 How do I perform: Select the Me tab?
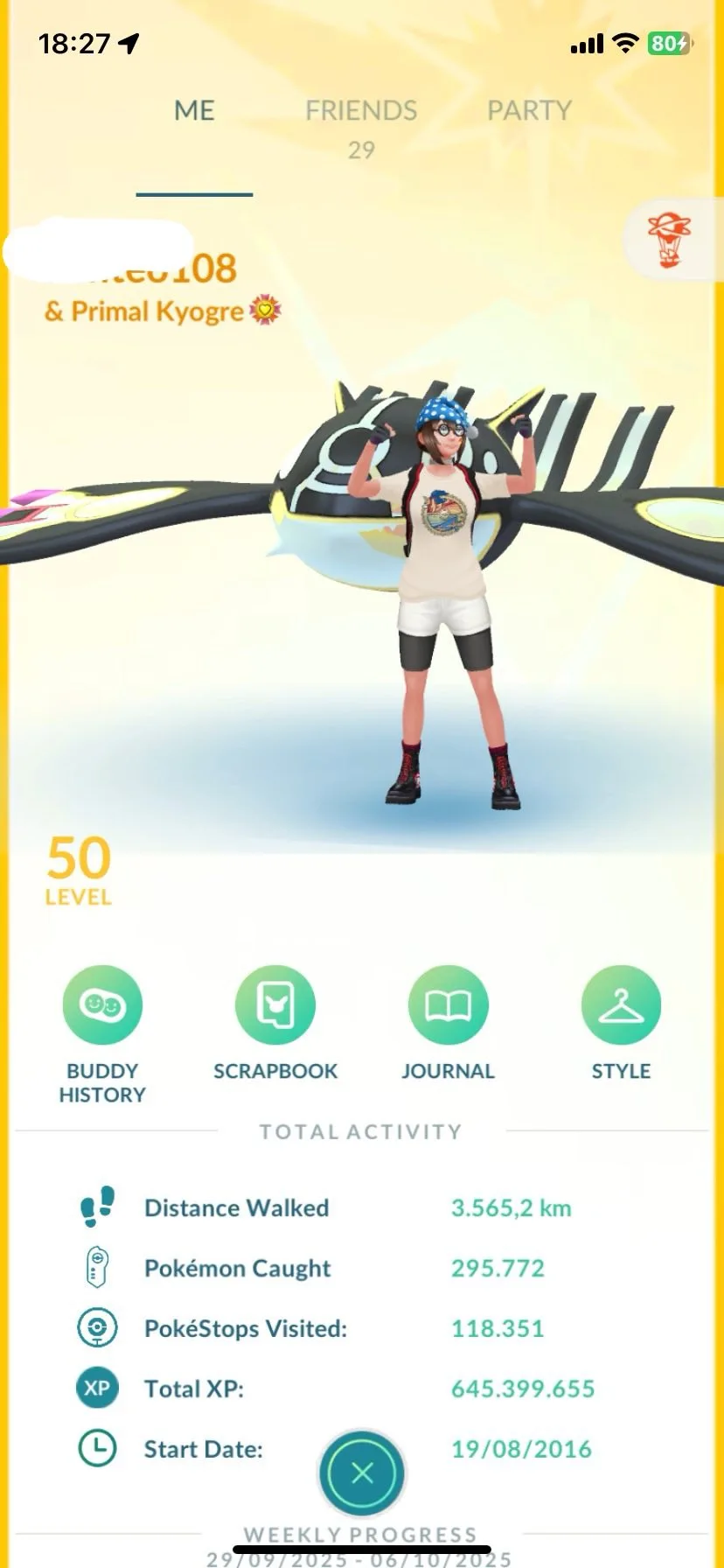[194, 111]
